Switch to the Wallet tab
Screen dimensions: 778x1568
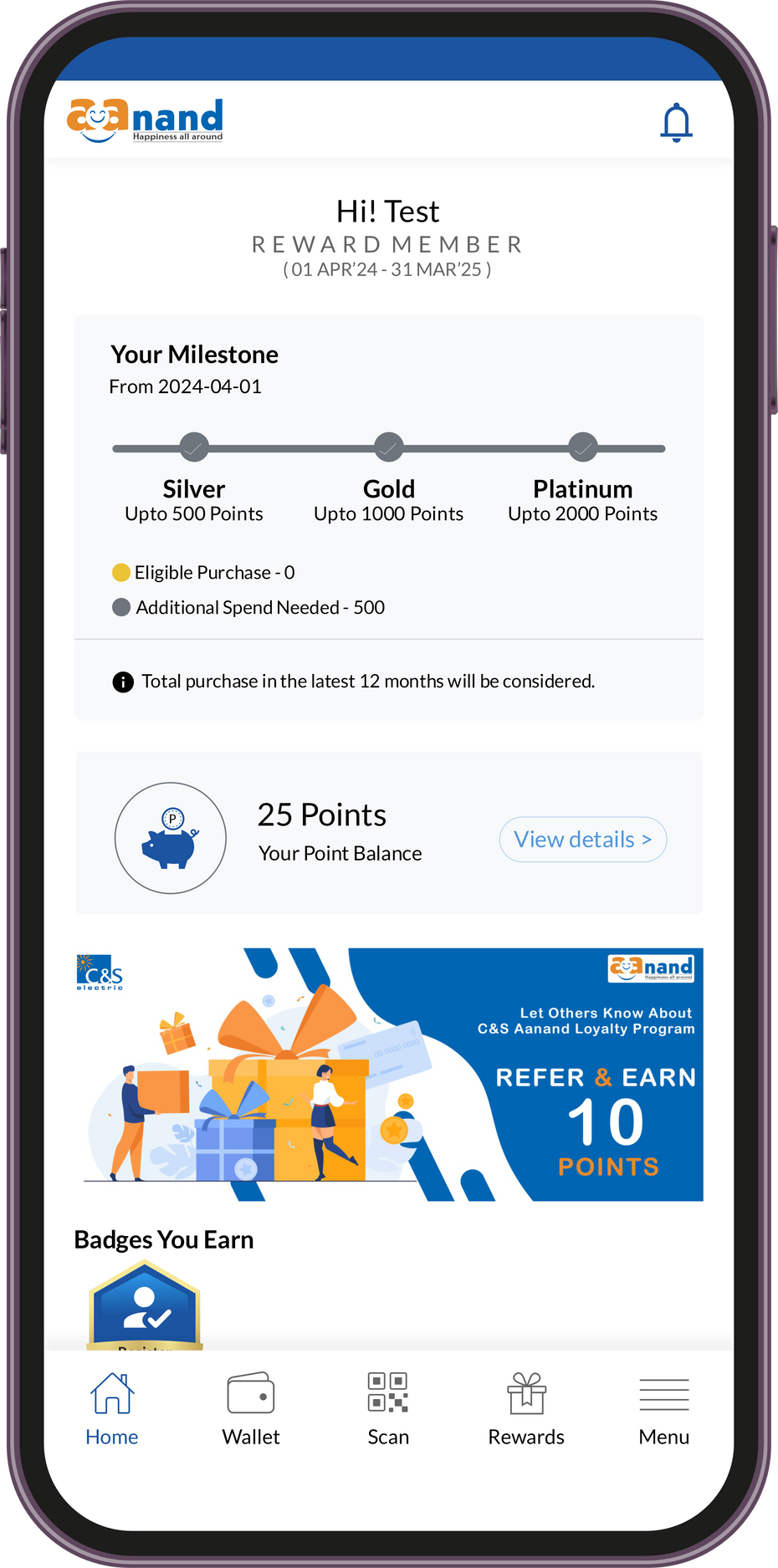pos(250,1409)
